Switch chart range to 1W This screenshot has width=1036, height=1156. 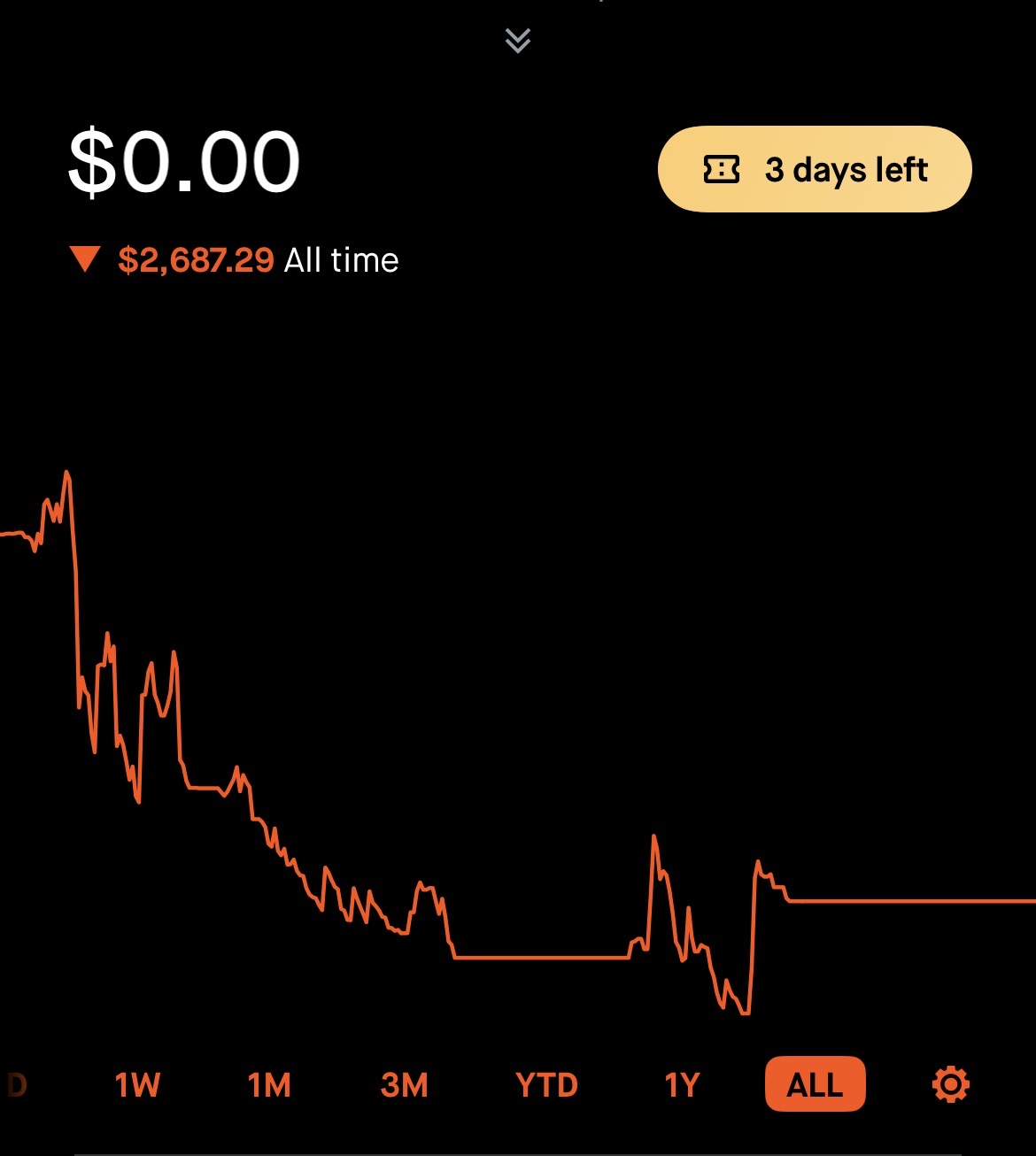pos(137,1084)
